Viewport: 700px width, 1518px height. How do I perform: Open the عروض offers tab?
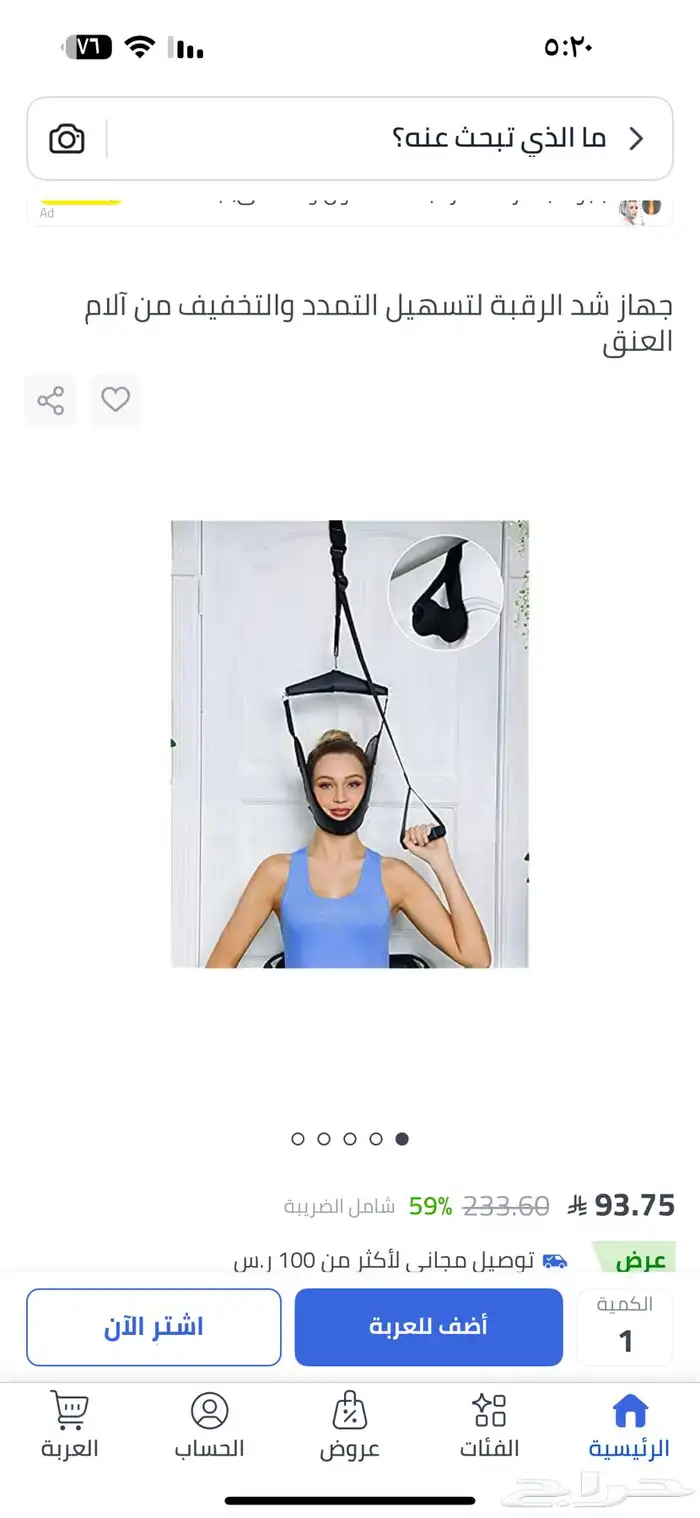coord(349,1427)
